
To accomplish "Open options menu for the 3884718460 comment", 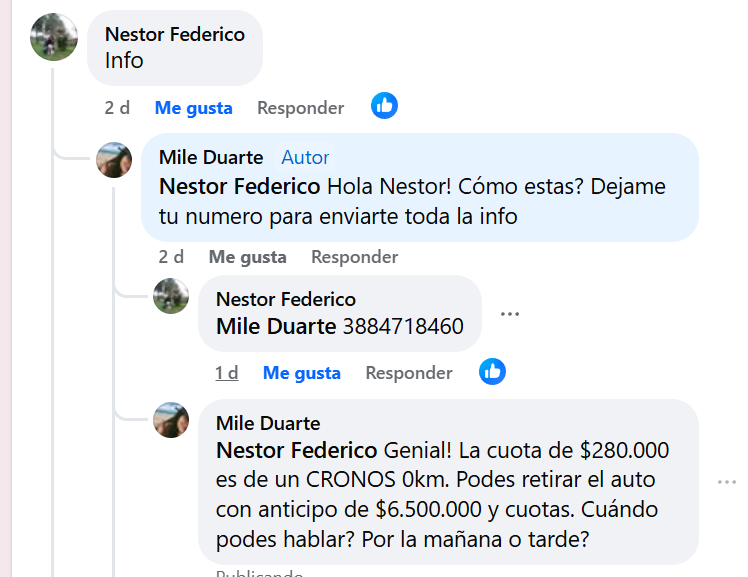I will click(x=510, y=314).
